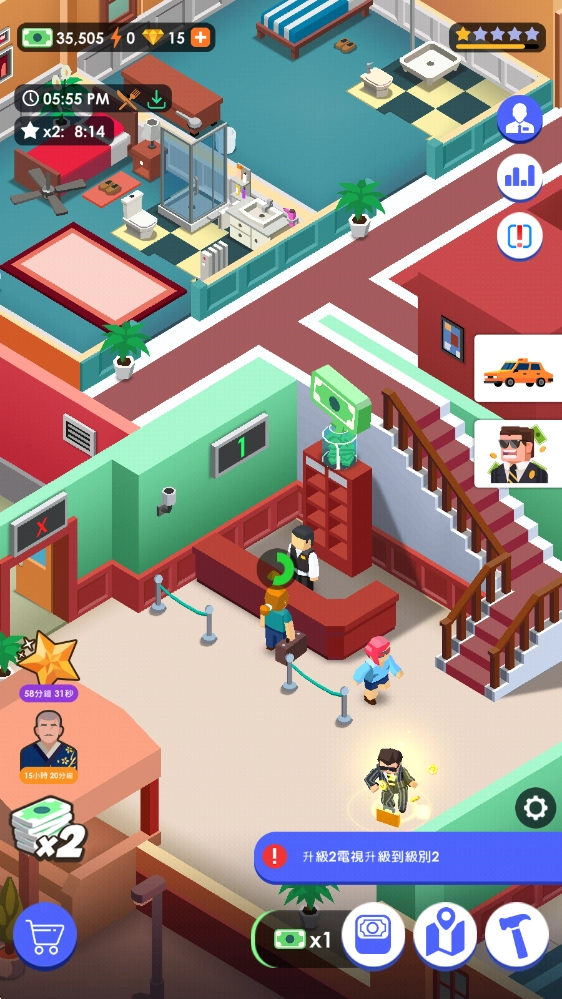
Task: Tap the taxi offer card
Action: (518, 368)
